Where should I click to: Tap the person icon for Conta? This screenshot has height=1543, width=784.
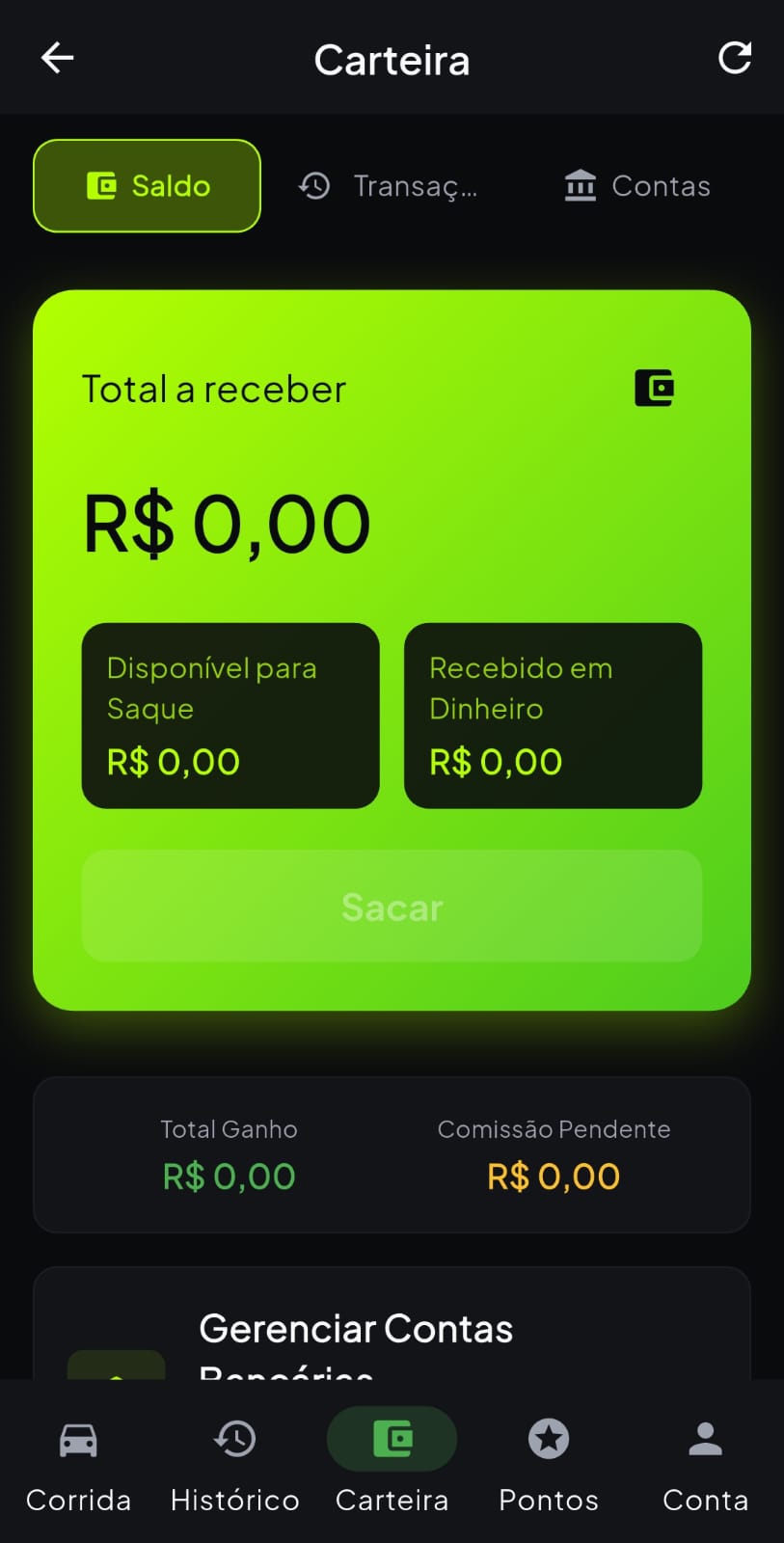point(704,1439)
